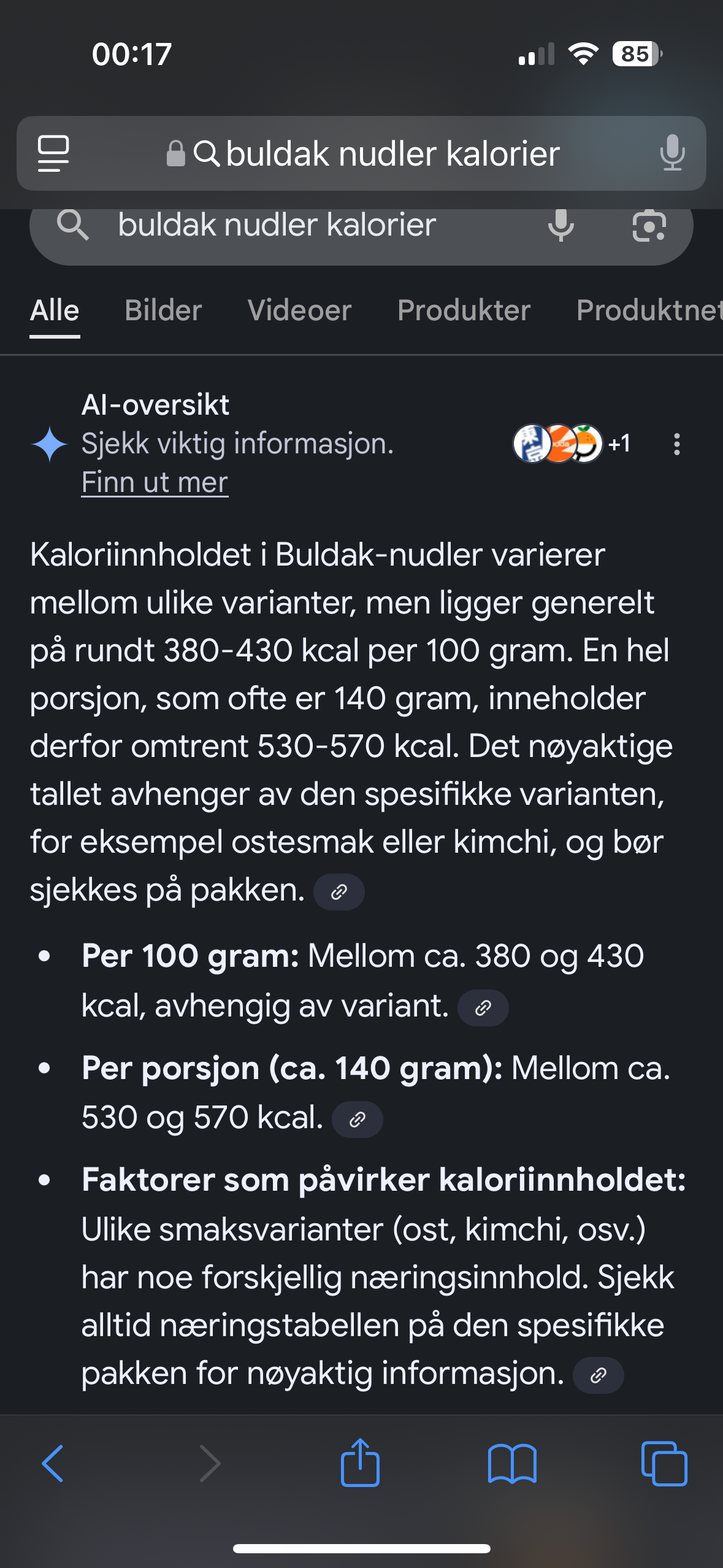
Task: Start voice dictation in the address bar
Action: 672,153
